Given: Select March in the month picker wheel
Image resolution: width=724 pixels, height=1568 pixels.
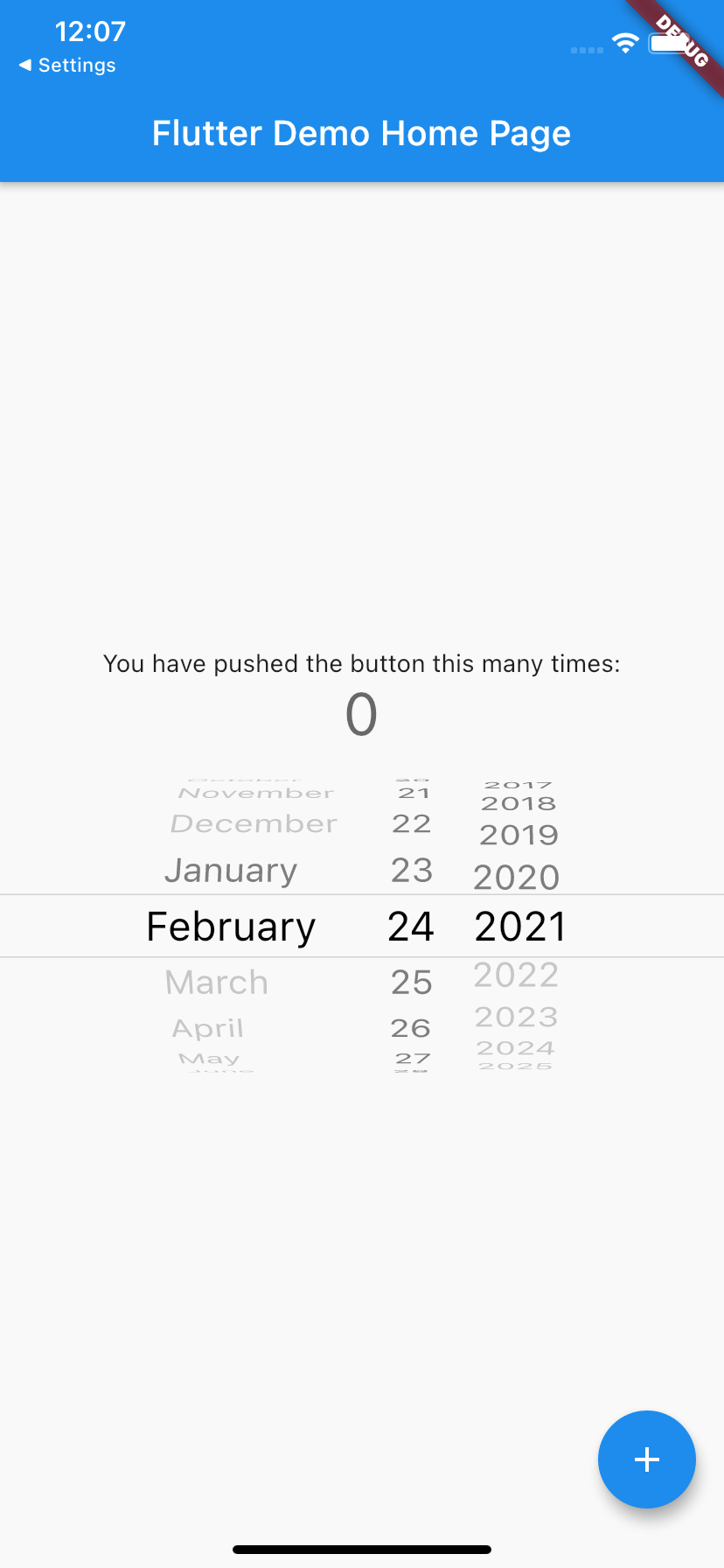Looking at the screenshot, I should pyautogui.click(x=217, y=982).
